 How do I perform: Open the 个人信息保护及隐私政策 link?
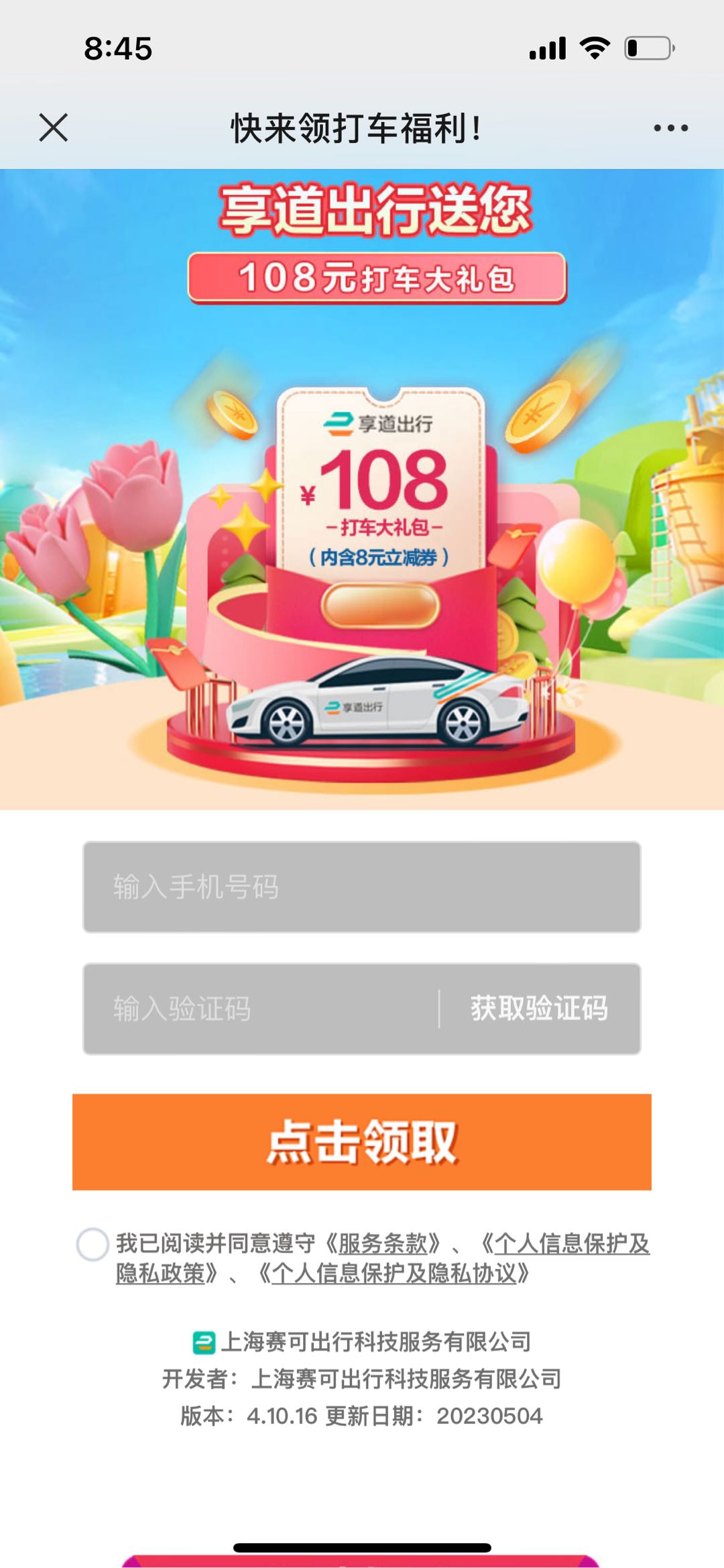pyautogui.click(x=571, y=1243)
